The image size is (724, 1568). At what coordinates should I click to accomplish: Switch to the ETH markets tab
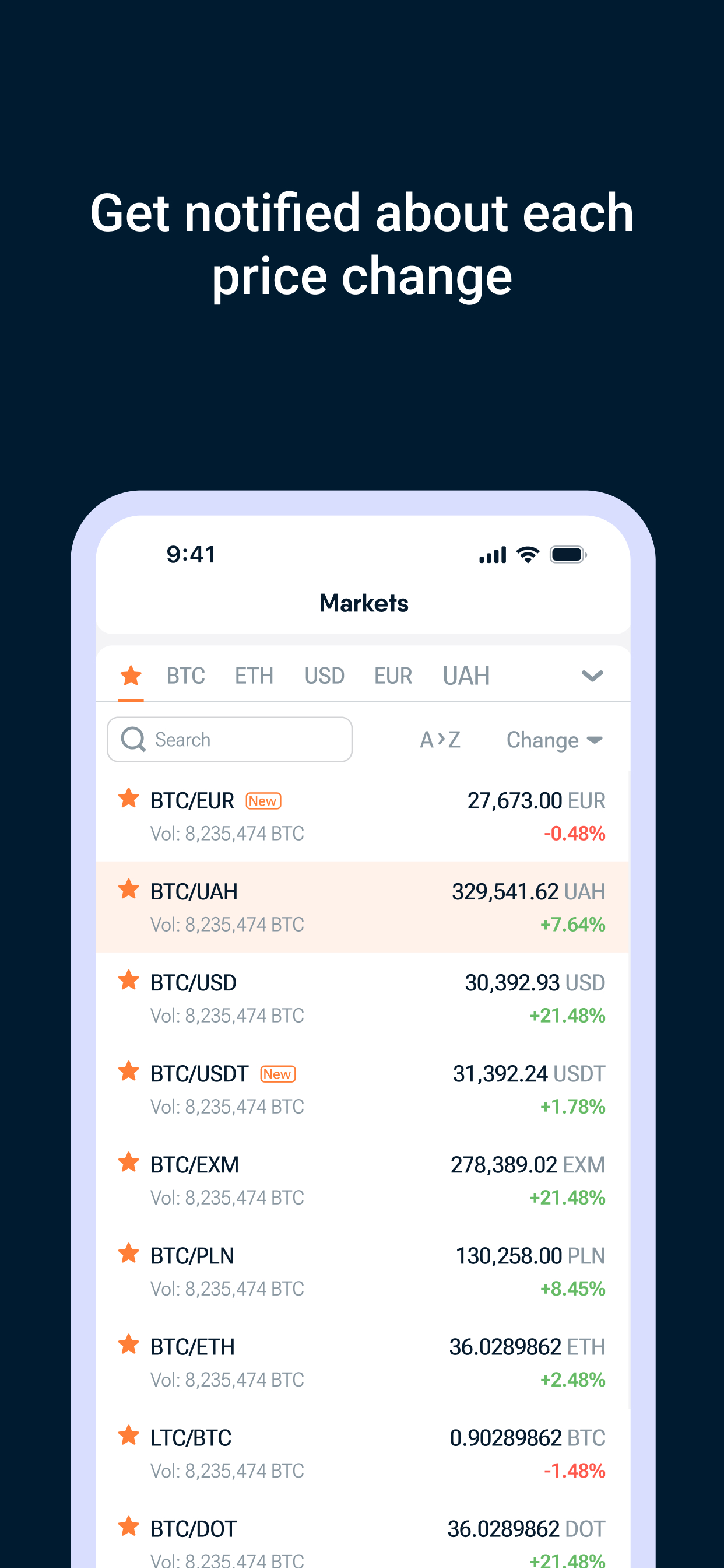(254, 675)
